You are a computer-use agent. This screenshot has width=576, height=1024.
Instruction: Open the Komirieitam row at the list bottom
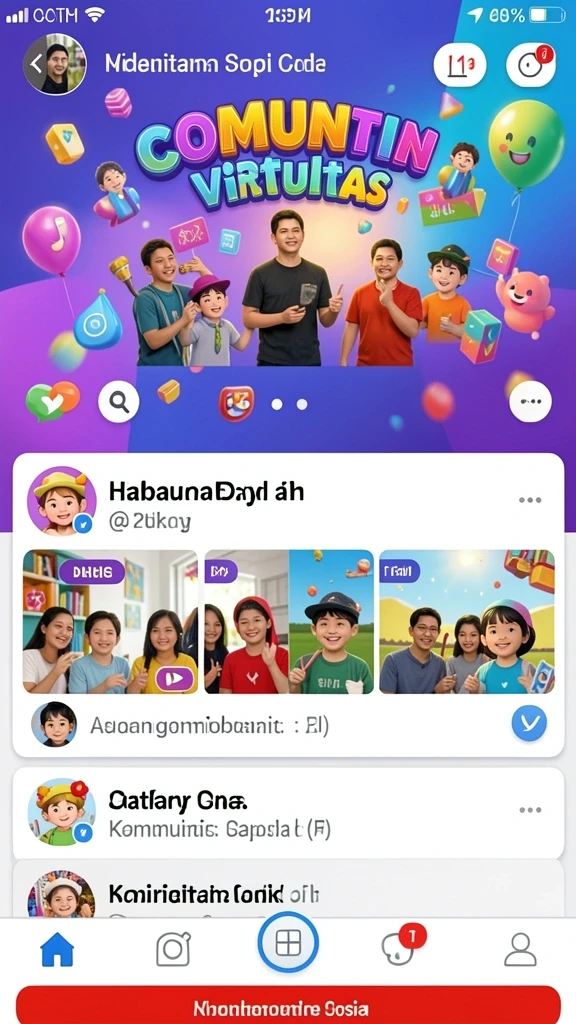[288, 889]
